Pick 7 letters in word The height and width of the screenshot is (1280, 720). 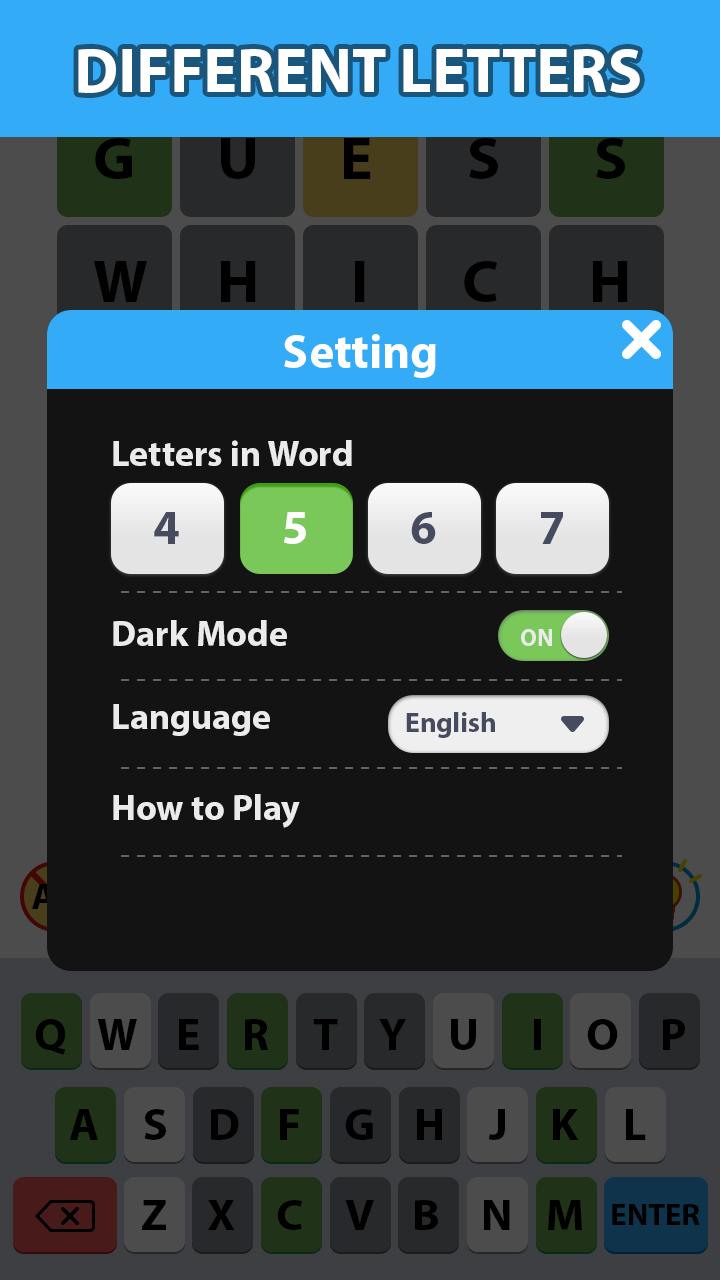(x=552, y=528)
